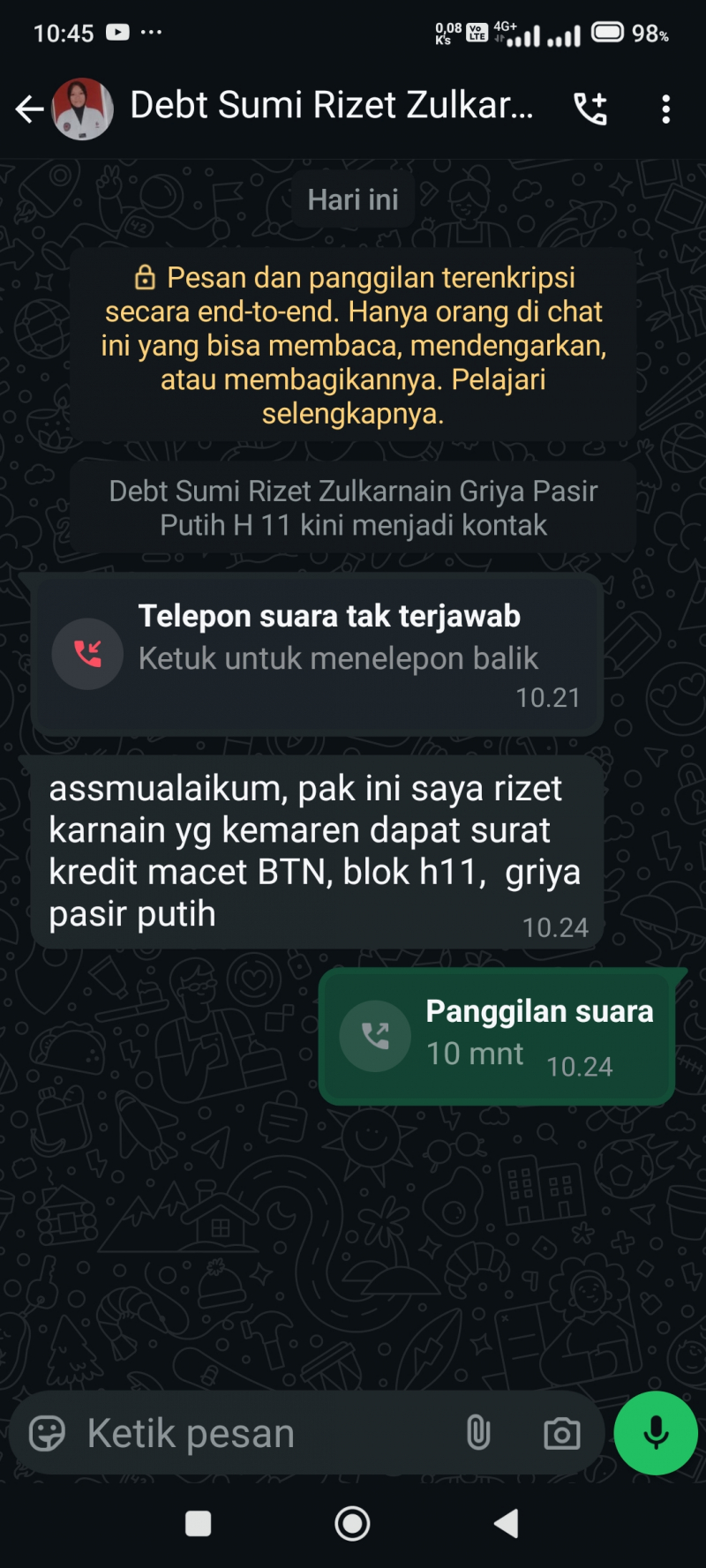Screen dimensions: 706x1568
Task: Tap the green microphone voice message button
Action: tap(656, 1434)
